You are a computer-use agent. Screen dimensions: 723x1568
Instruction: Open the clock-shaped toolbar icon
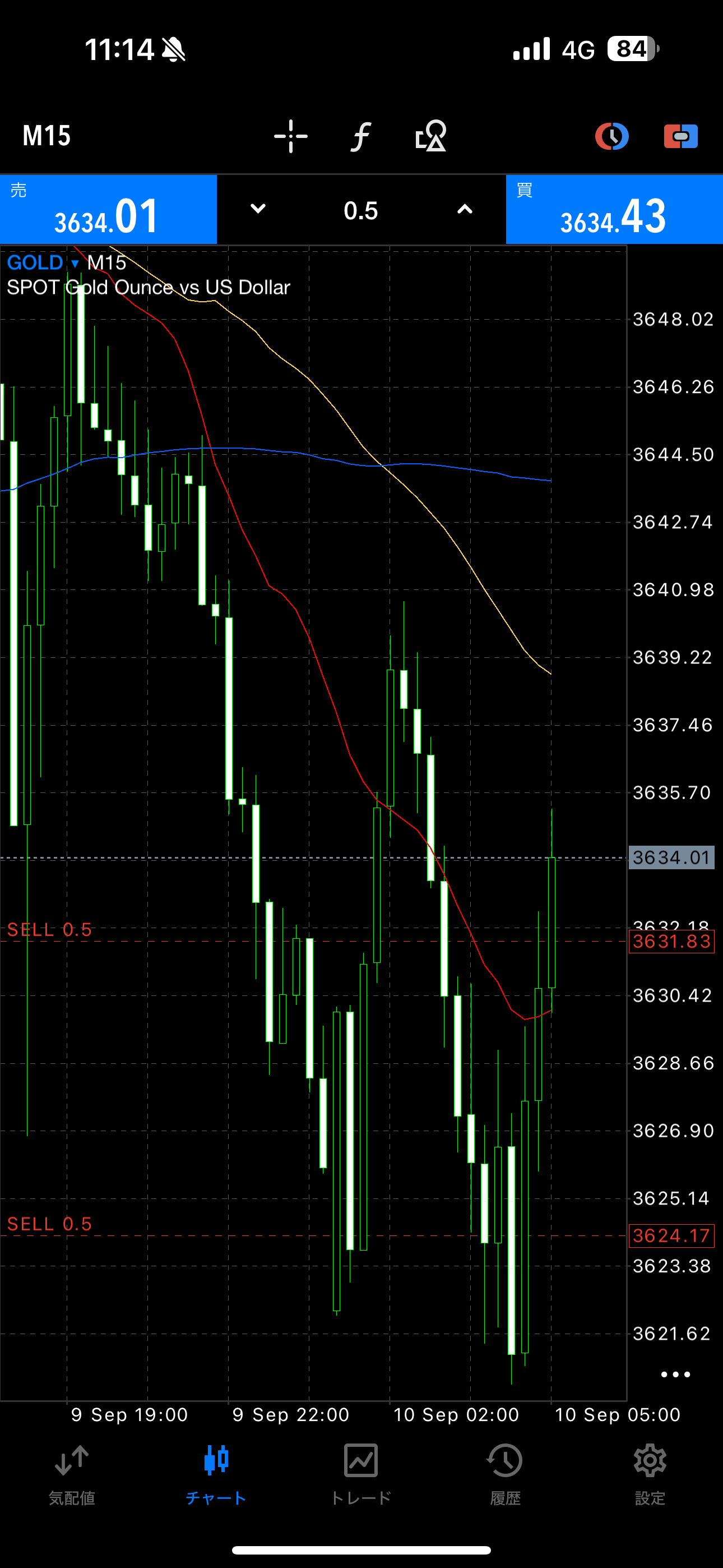(x=611, y=136)
